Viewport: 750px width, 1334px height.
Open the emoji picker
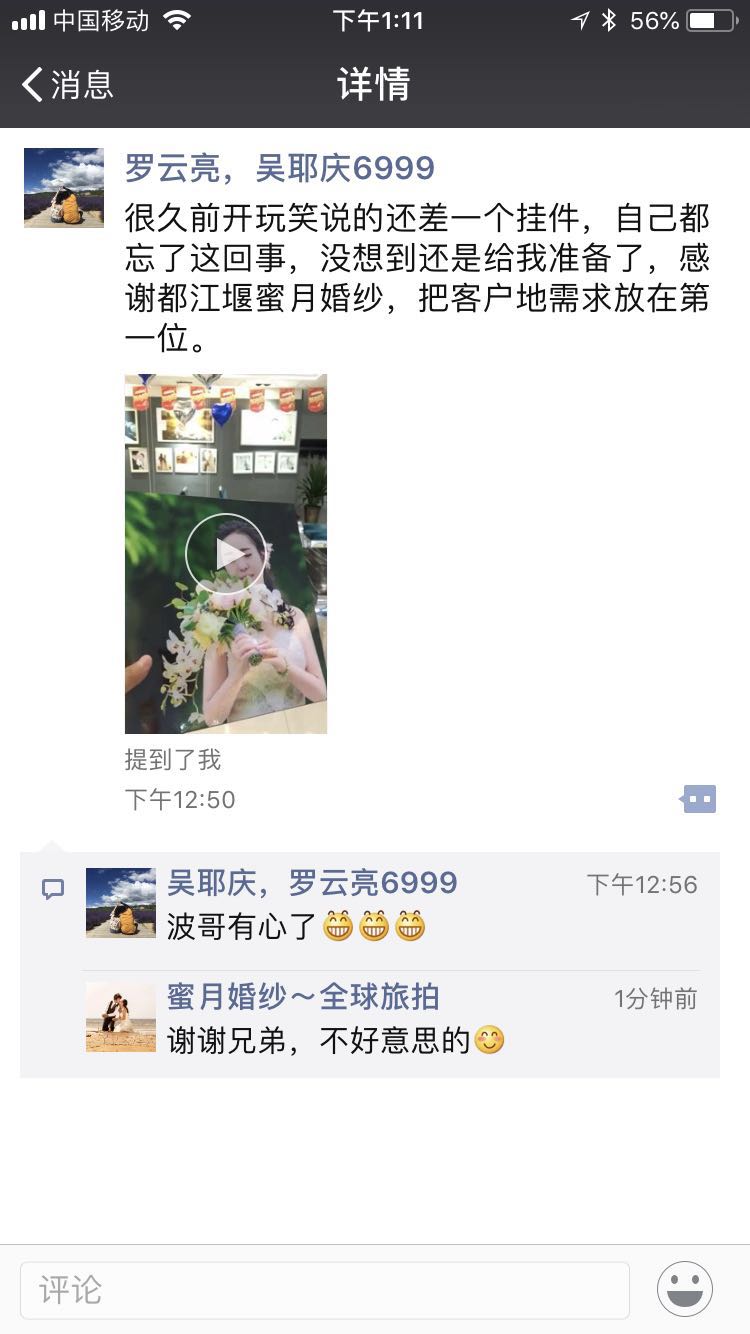pos(685,1289)
